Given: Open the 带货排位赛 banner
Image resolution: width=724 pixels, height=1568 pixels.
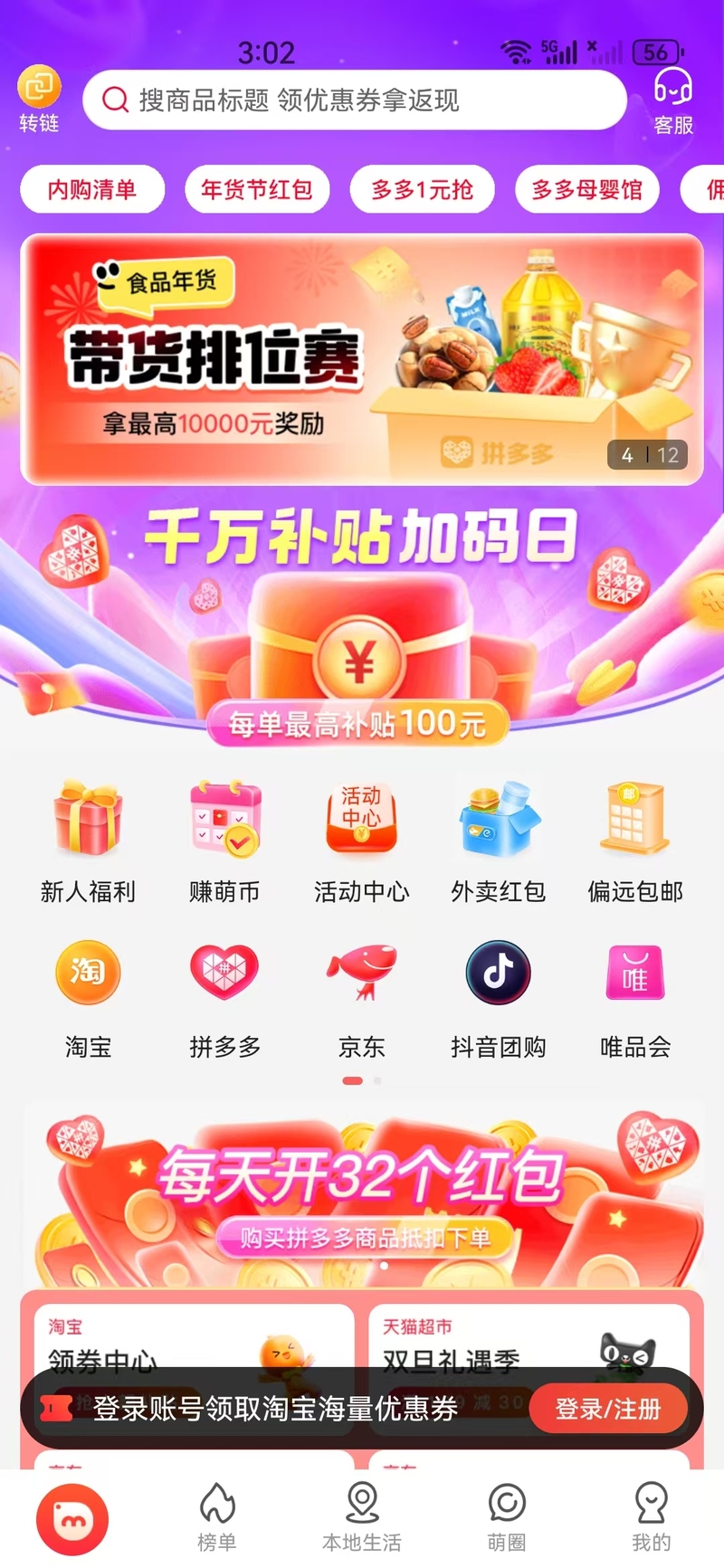Looking at the screenshot, I should [x=362, y=359].
